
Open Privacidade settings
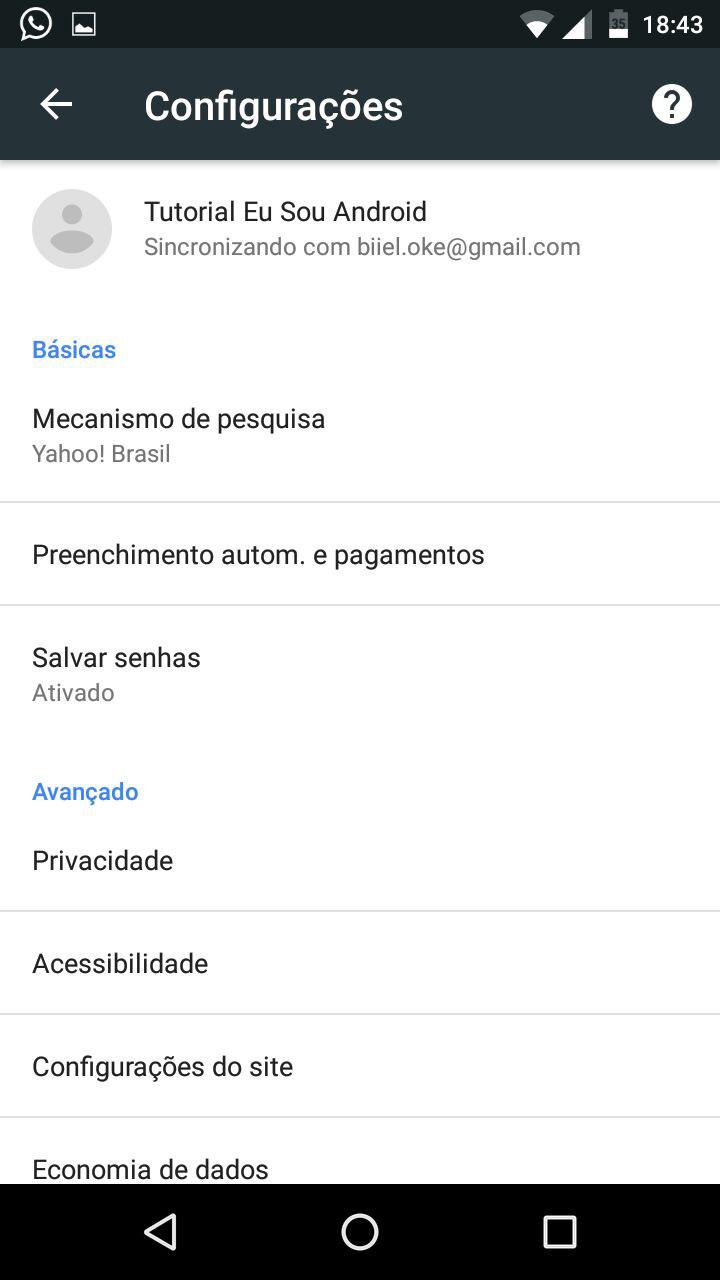360,860
